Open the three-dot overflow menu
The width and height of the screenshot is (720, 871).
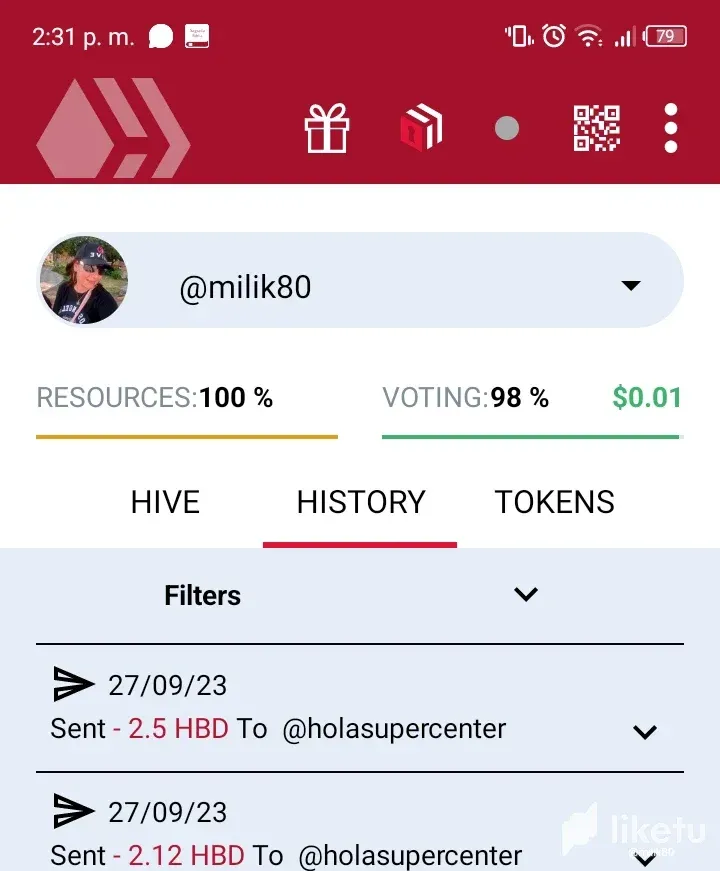pos(671,128)
